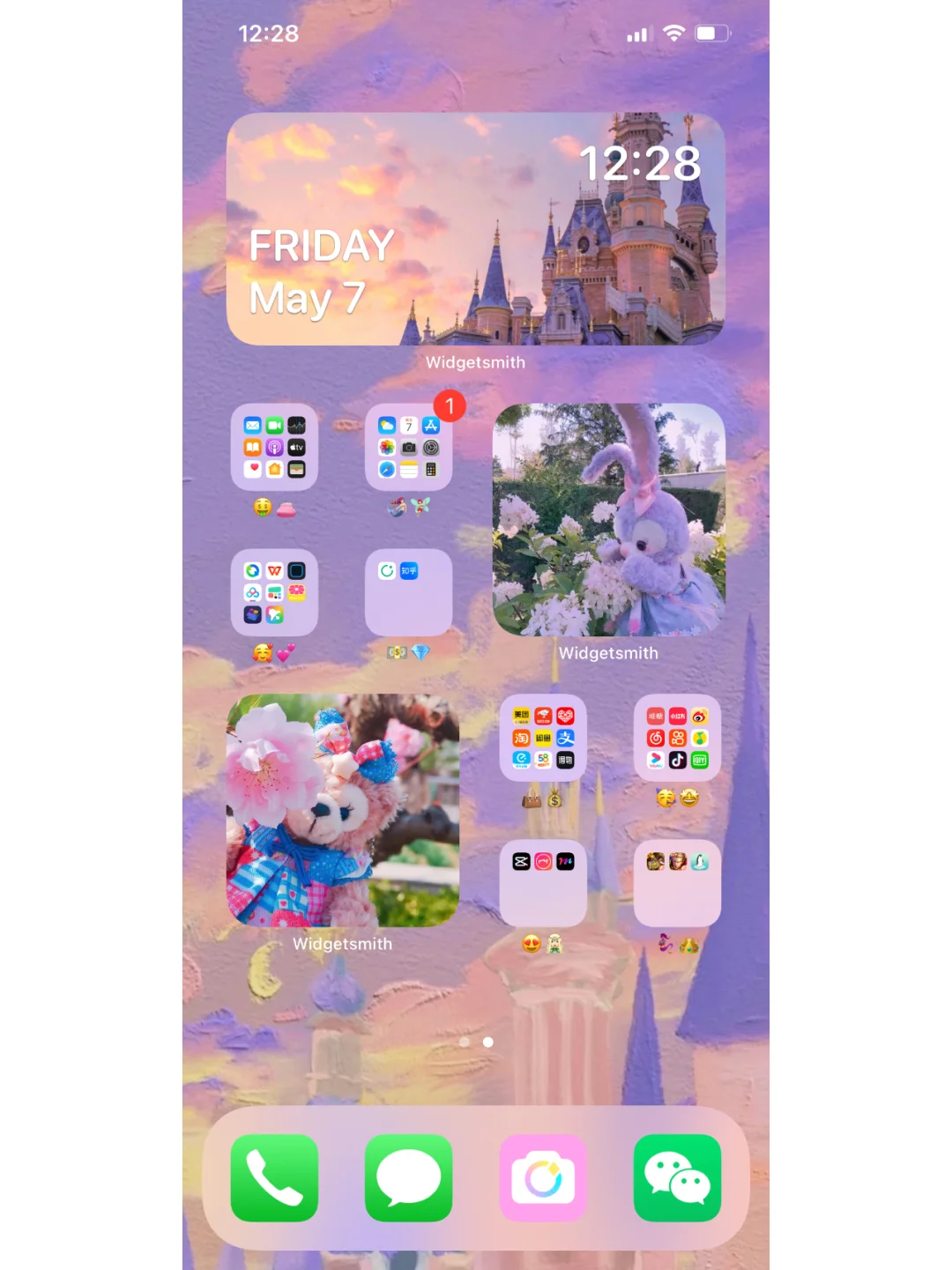Launch the pink camera app in dock

(x=543, y=1177)
